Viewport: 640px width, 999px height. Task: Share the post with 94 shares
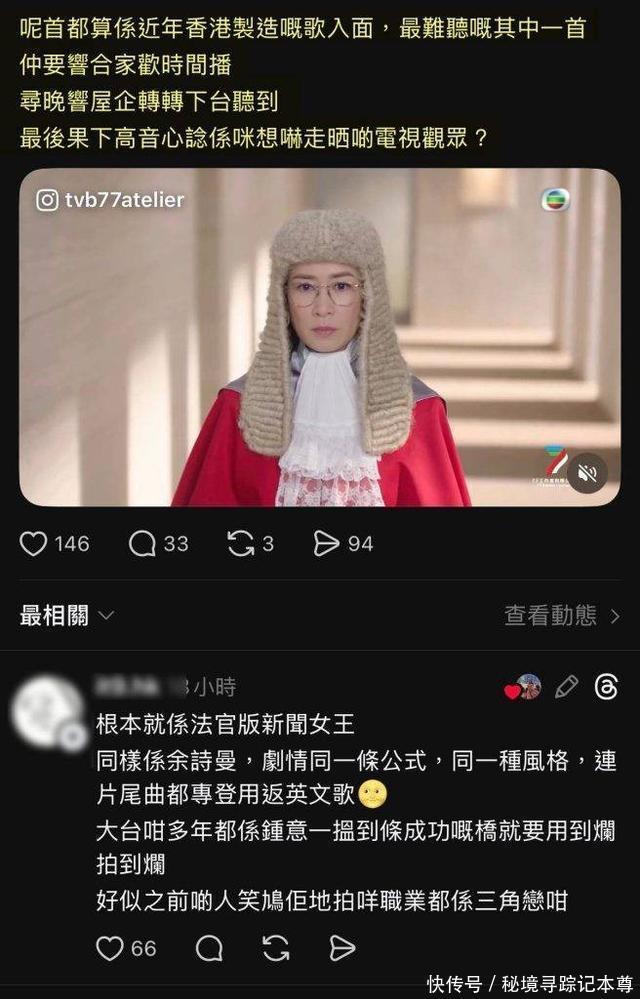click(x=327, y=543)
